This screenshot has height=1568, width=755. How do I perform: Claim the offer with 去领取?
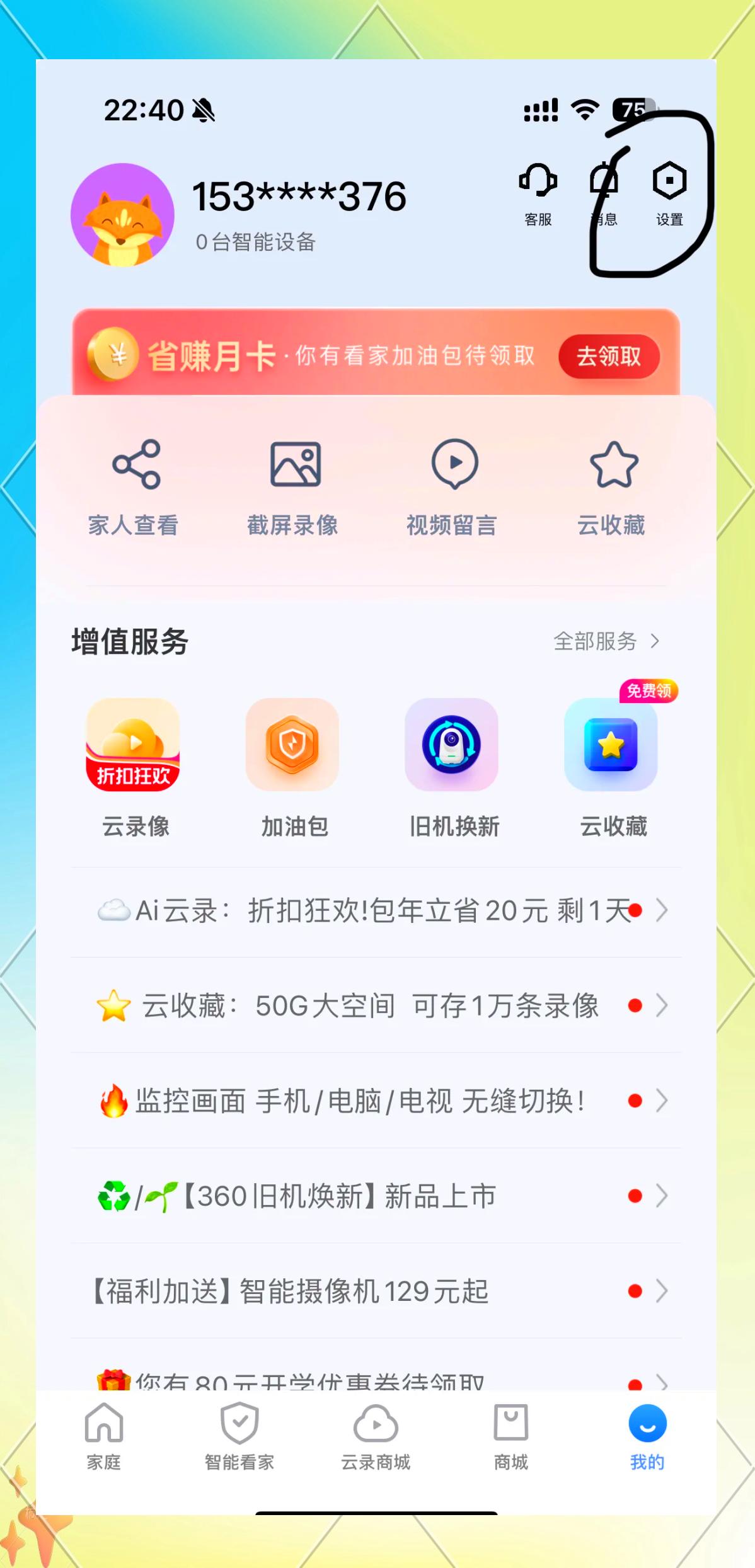[608, 357]
